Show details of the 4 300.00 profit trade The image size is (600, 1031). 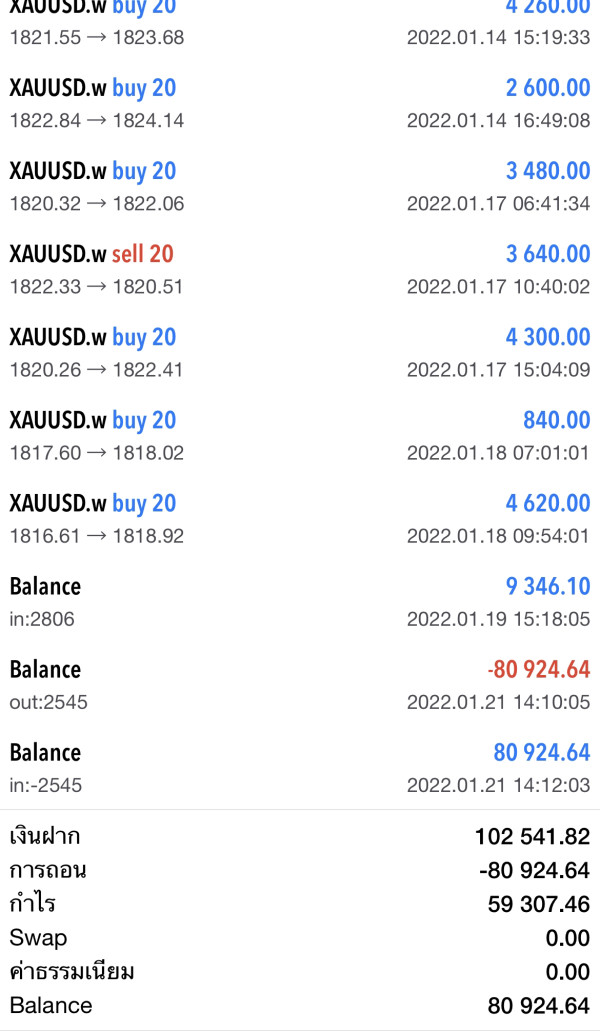coord(300,353)
